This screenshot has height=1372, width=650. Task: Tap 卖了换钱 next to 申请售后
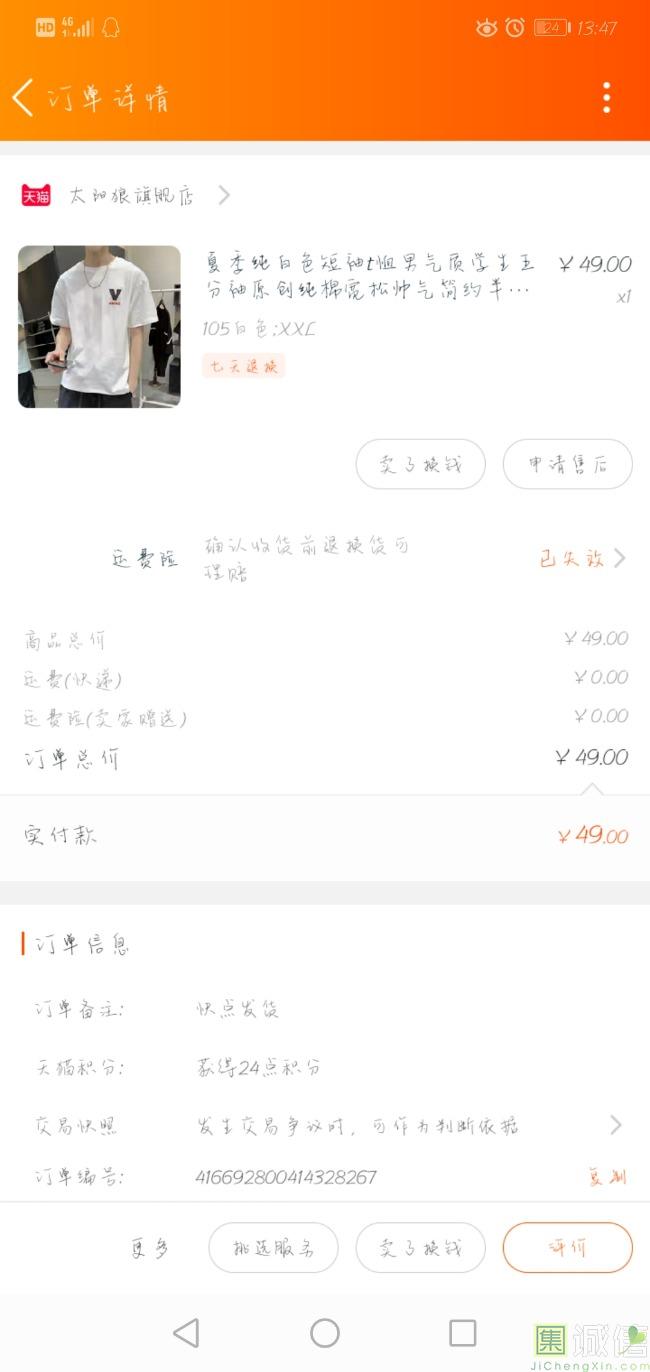click(x=420, y=464)
